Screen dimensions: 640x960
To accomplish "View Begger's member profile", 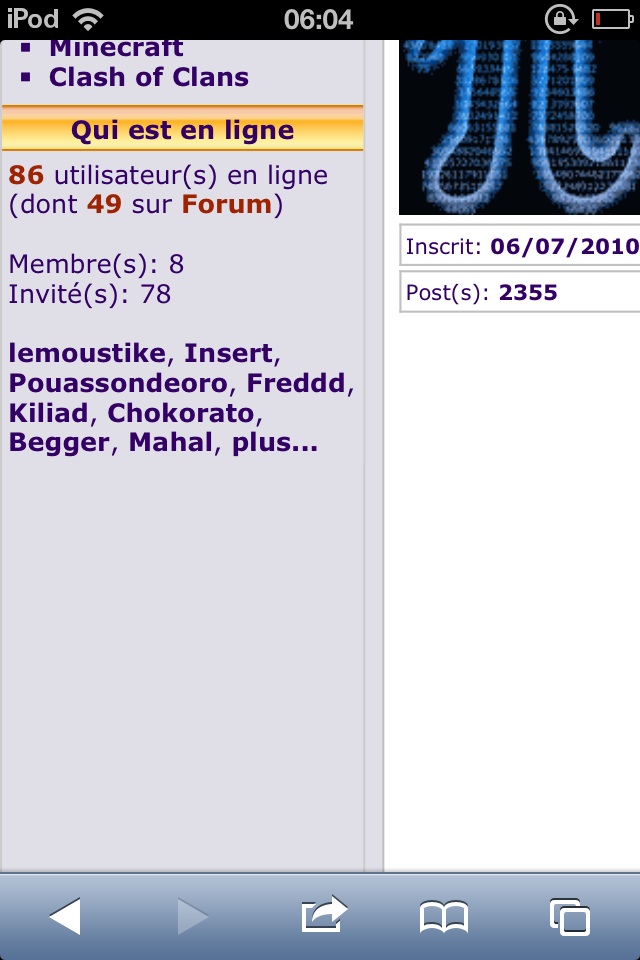I will tap(58, 442).
